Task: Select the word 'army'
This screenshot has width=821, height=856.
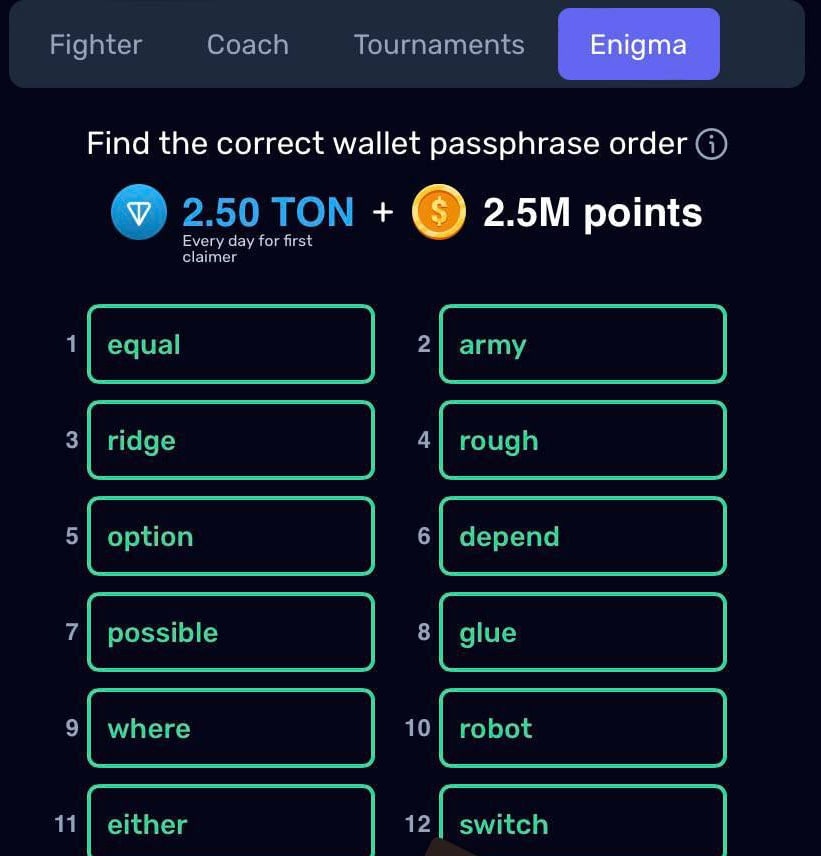Action: pyautogui.click(x=582, y=345)
